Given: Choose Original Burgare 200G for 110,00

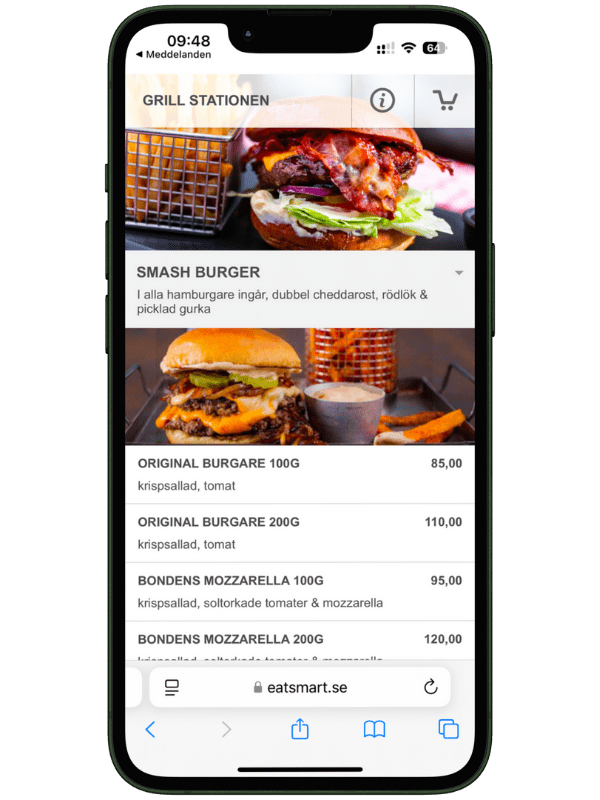Looking at the screenshot, I should point(300,532).
